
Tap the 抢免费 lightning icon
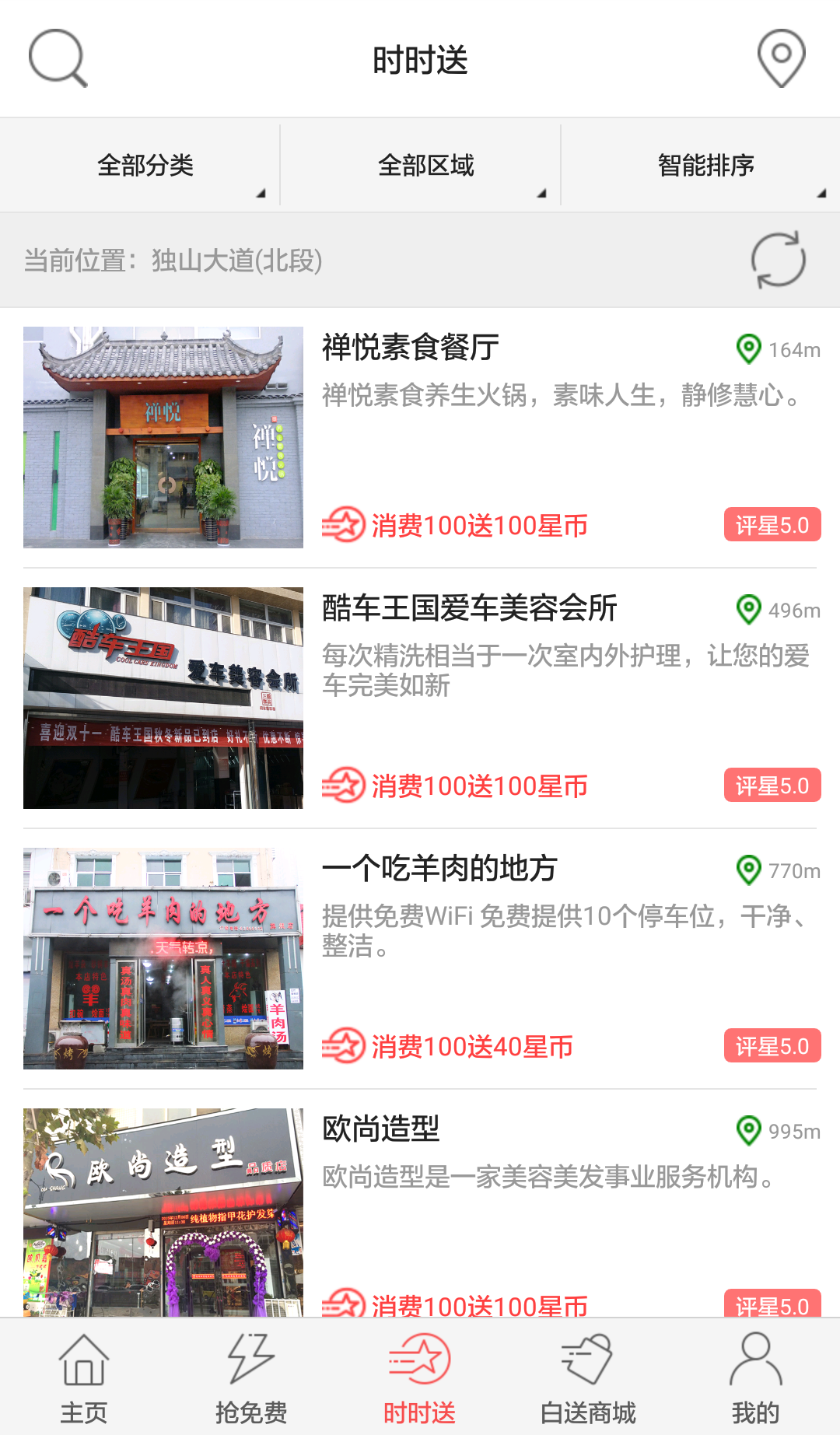coord(252,1356)
